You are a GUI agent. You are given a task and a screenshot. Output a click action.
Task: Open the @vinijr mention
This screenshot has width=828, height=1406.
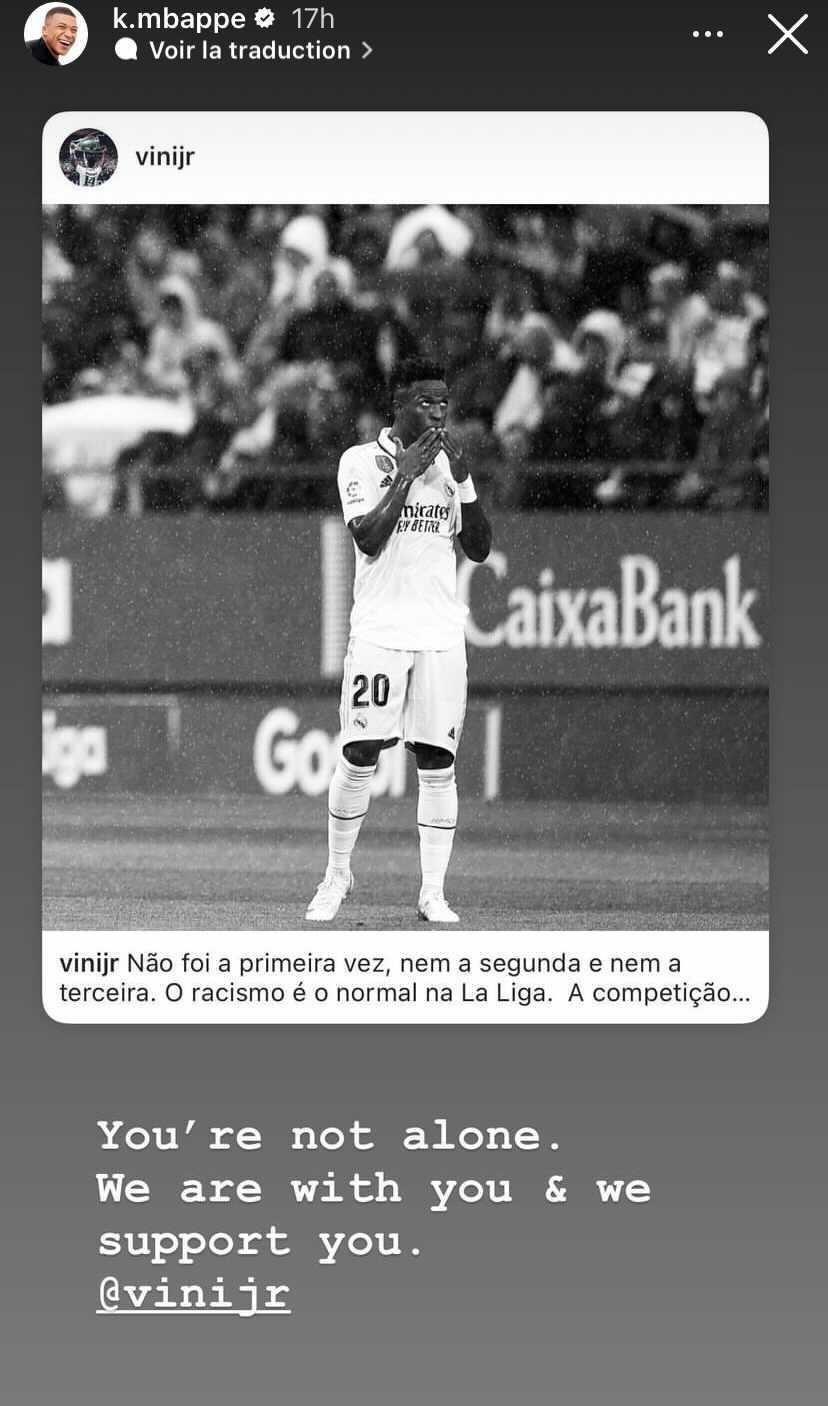[193, 1294]
